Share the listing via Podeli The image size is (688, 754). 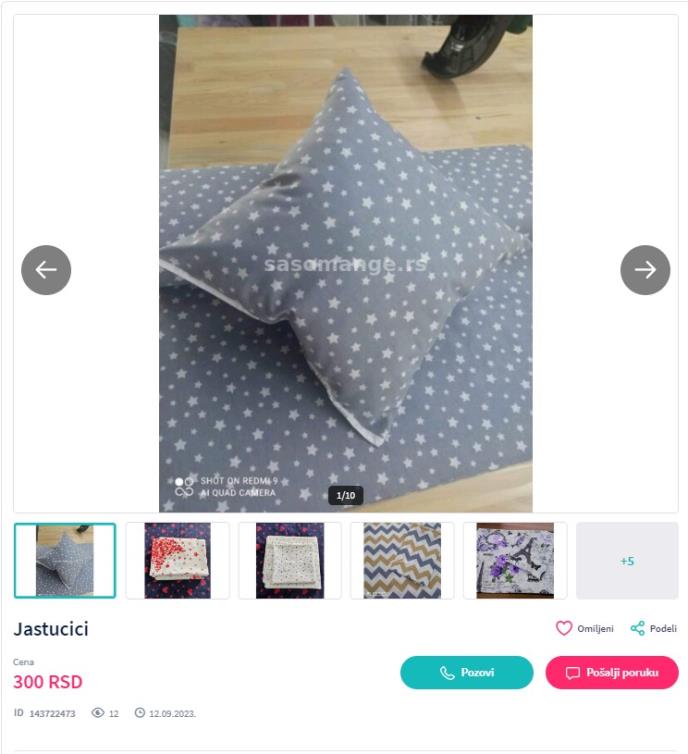click(x=653, y=628)
